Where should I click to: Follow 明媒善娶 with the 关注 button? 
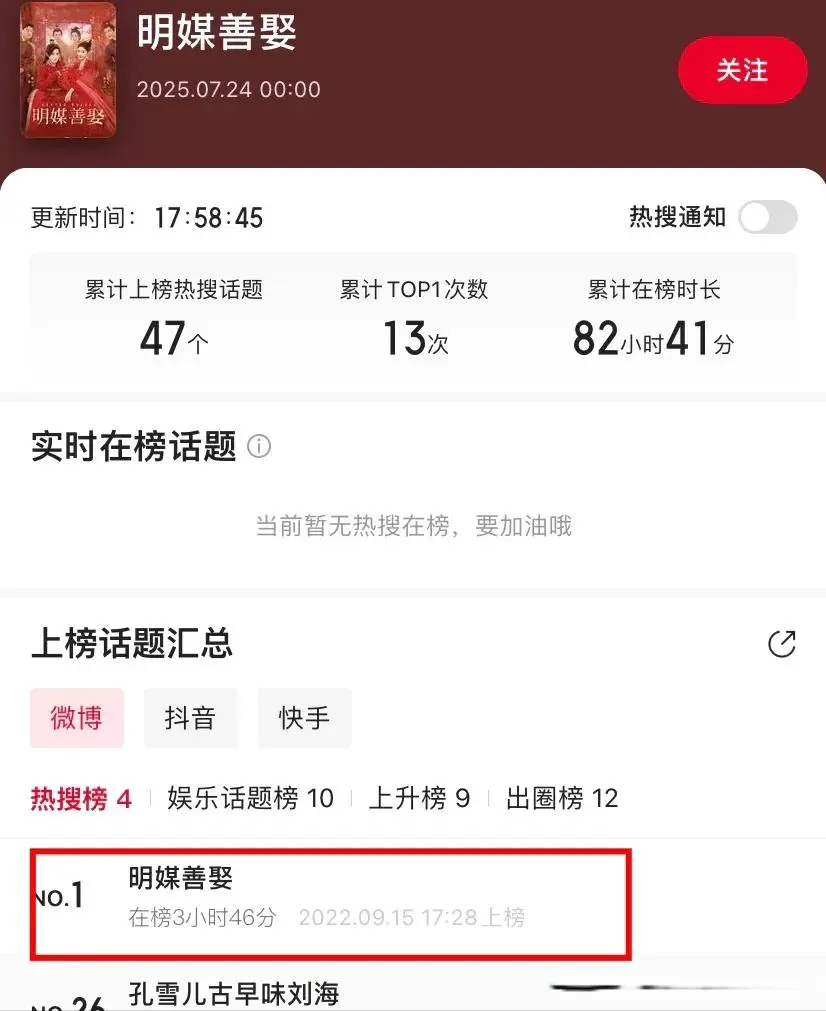[x=742, y=70]
